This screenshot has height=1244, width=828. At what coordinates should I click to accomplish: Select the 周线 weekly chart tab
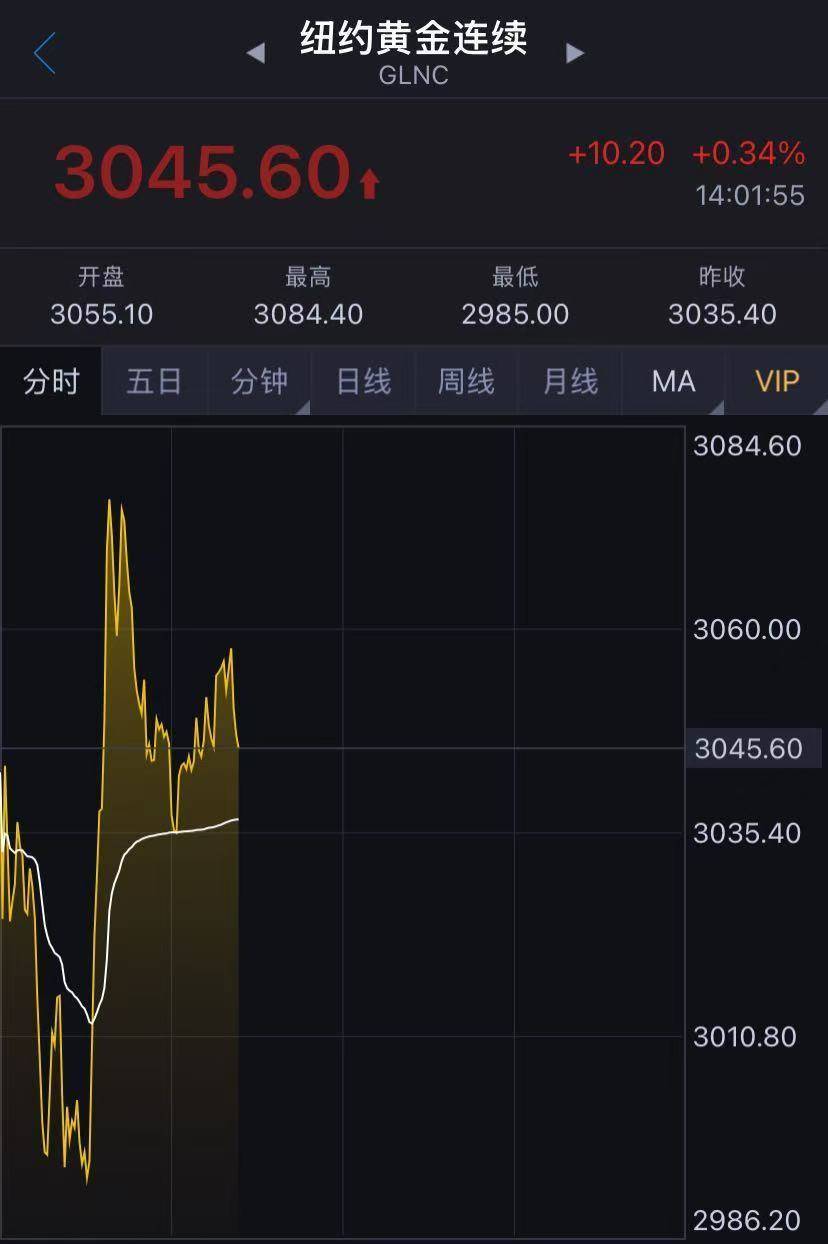(x=465, y=382)
